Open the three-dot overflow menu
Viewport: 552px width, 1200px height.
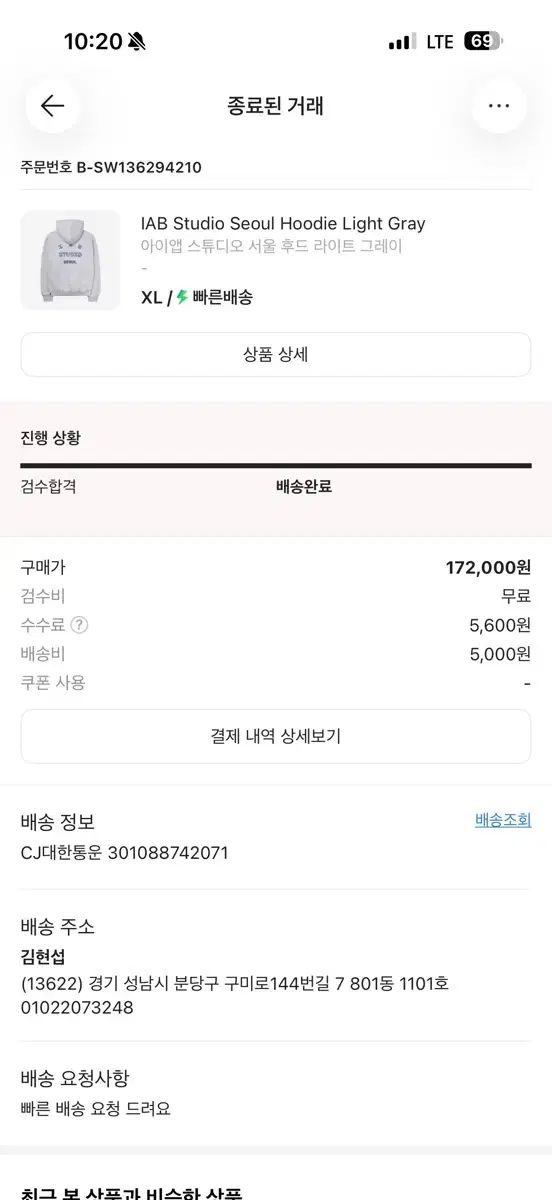499,106
